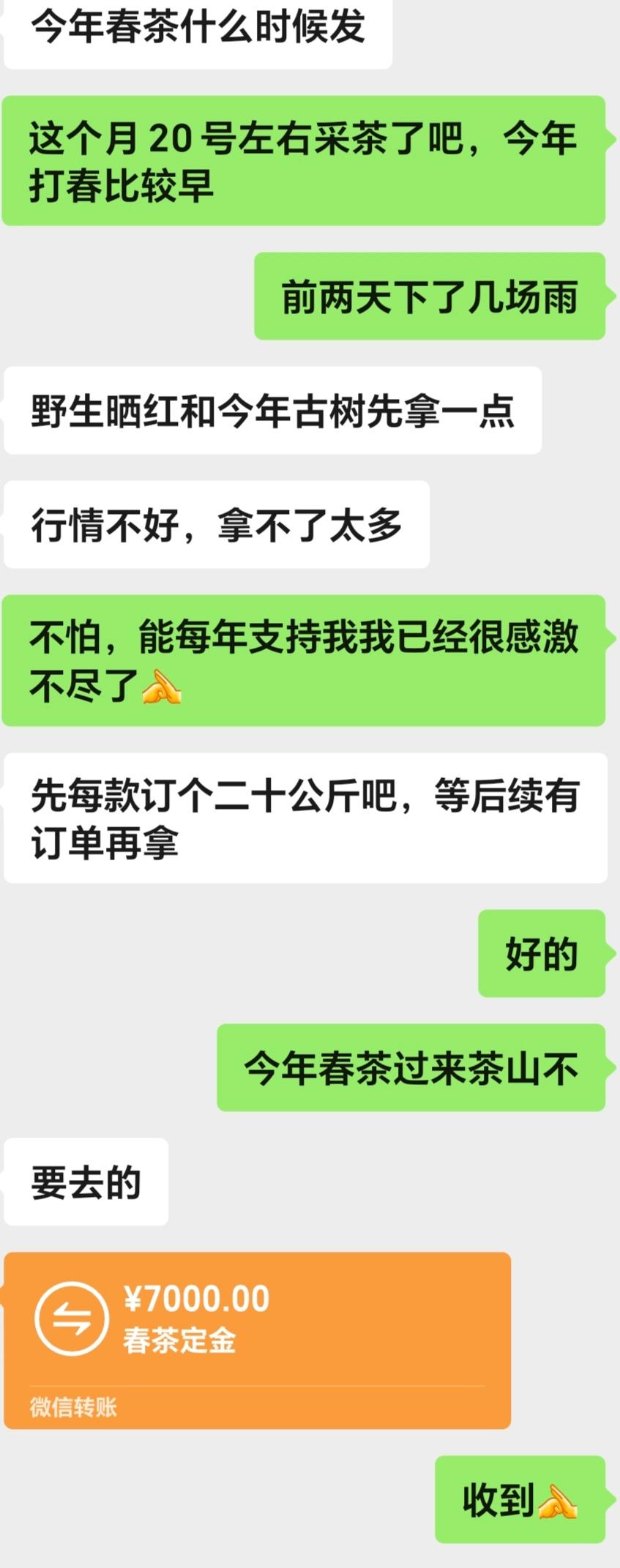Tap the 好的 reply bubble
The width and height of the screenshot is (620, 1568).
pos(540,952)
